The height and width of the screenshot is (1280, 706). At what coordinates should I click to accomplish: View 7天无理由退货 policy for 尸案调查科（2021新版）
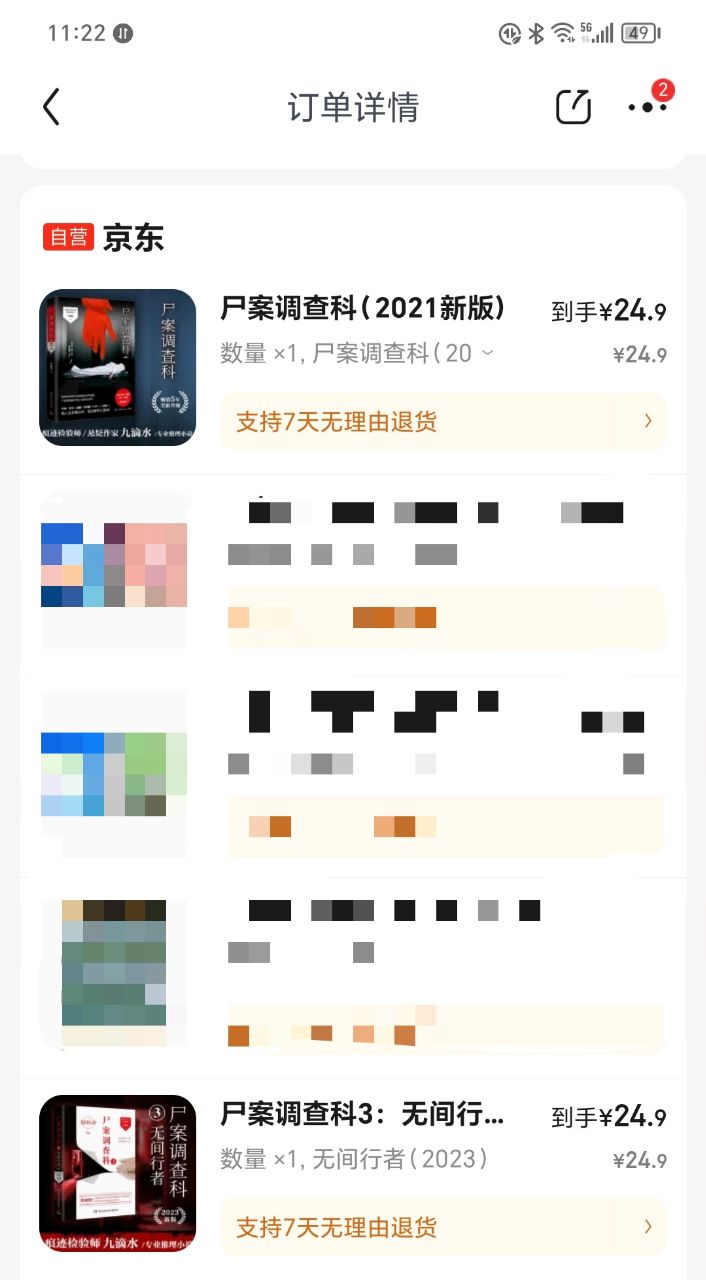443,421
